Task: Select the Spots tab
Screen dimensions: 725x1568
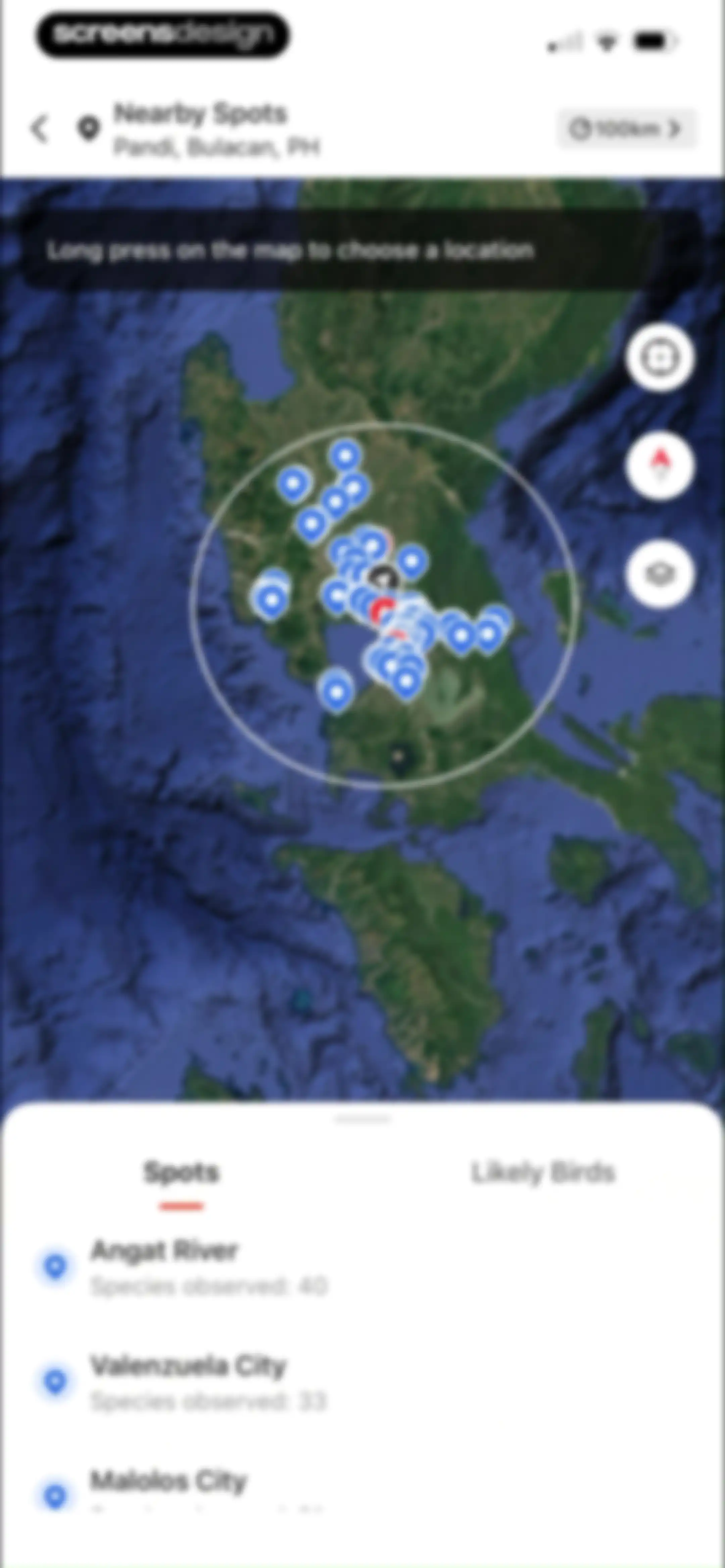Action: [181, 1172]
